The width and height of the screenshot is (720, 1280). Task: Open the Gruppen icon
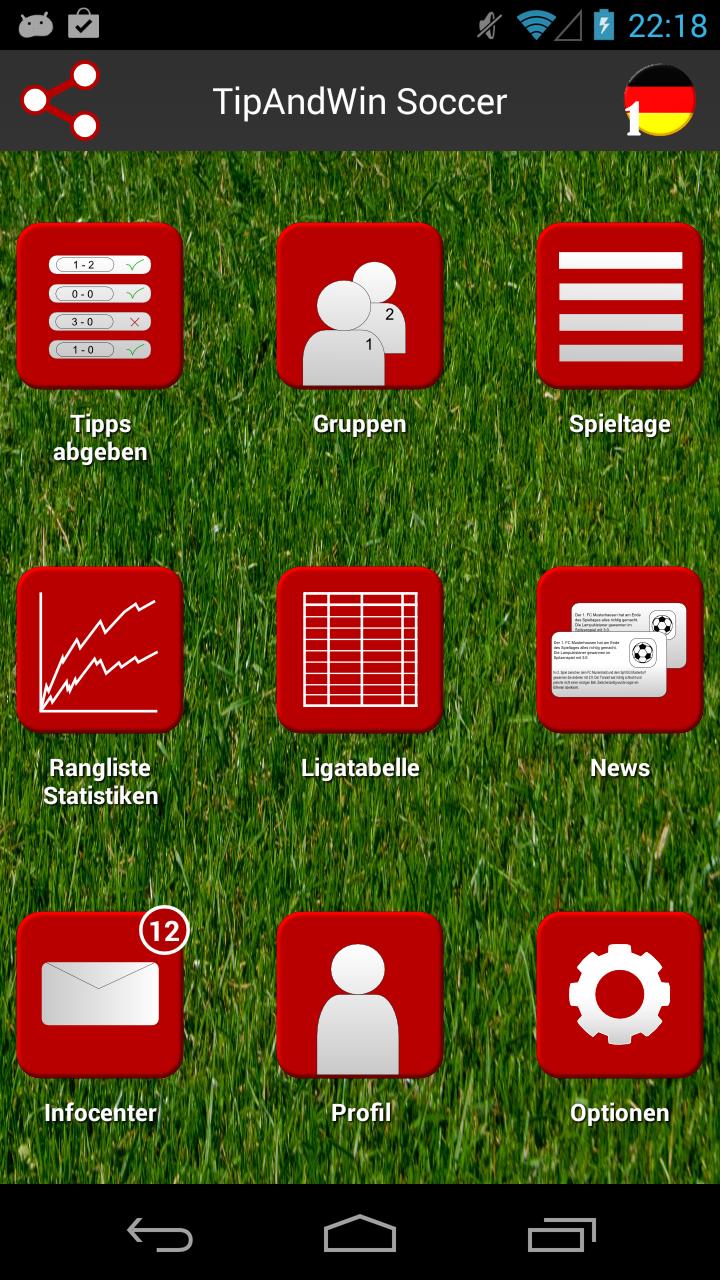tap(359, 306)
